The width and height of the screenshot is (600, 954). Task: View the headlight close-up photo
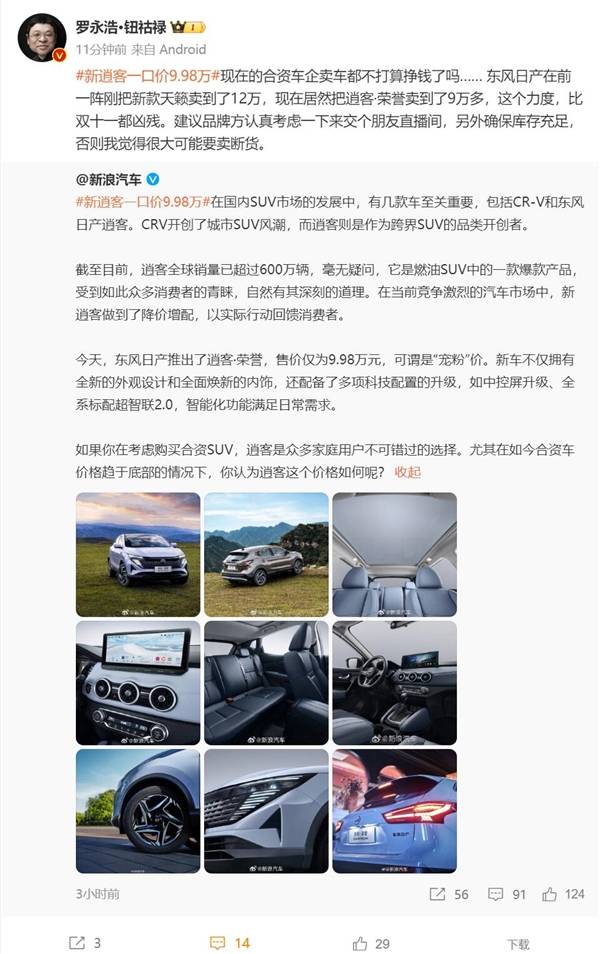[266, 810]
